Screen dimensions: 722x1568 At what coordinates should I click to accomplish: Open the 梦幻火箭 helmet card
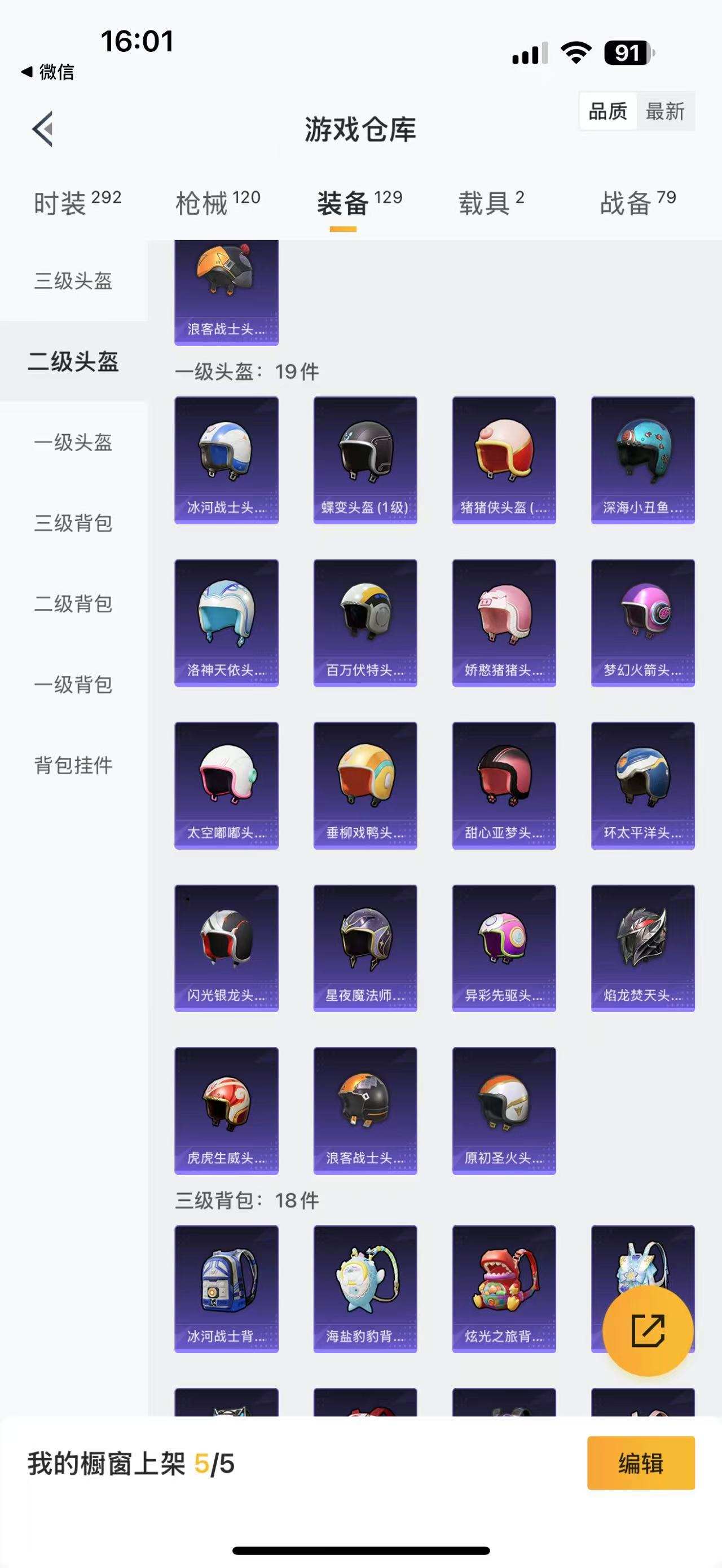(x=642, y=622)
